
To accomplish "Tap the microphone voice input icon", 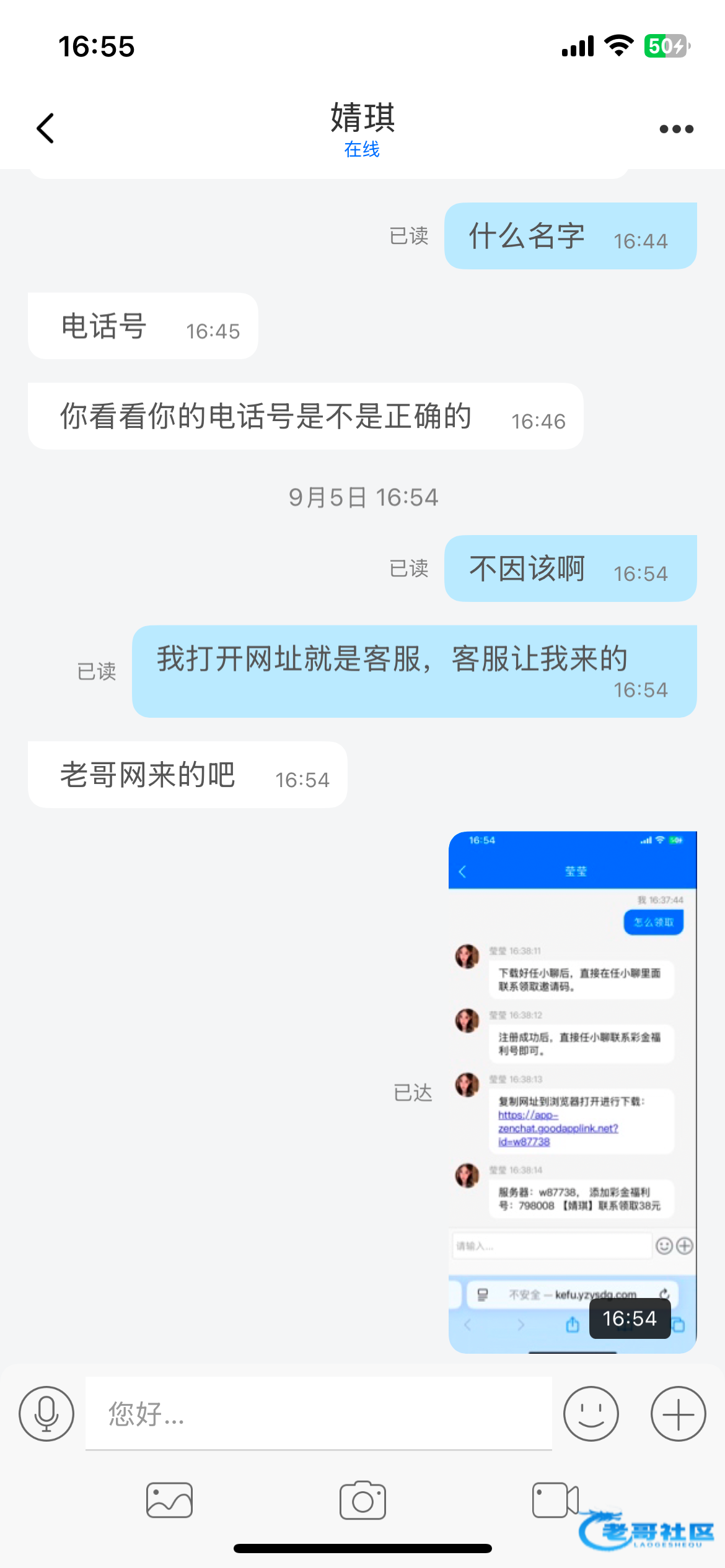I will tap(46, 1414).
